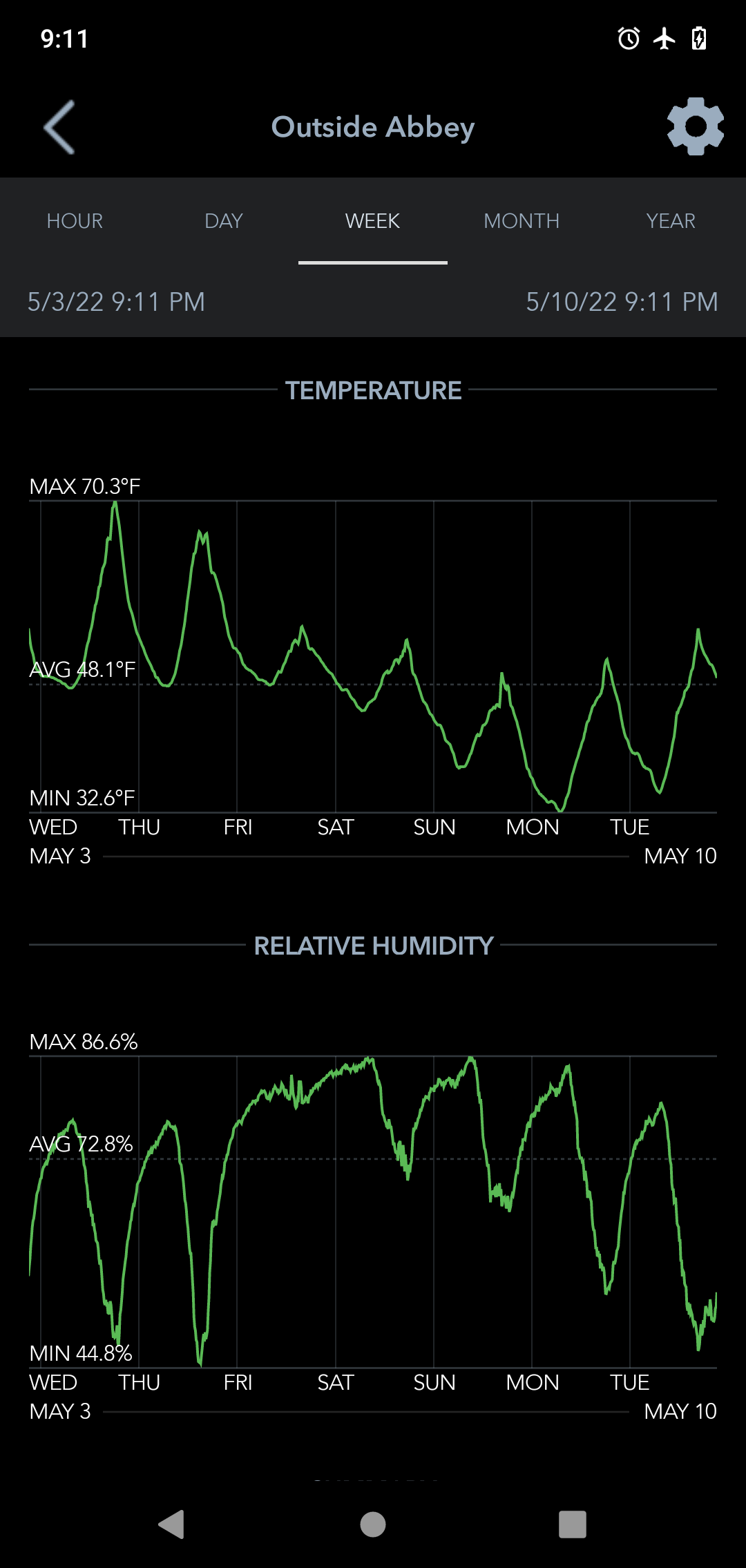Go to the system home screen
Image resolution: width=746 pixels, height=1568 pixels.
click(373, 1524)
